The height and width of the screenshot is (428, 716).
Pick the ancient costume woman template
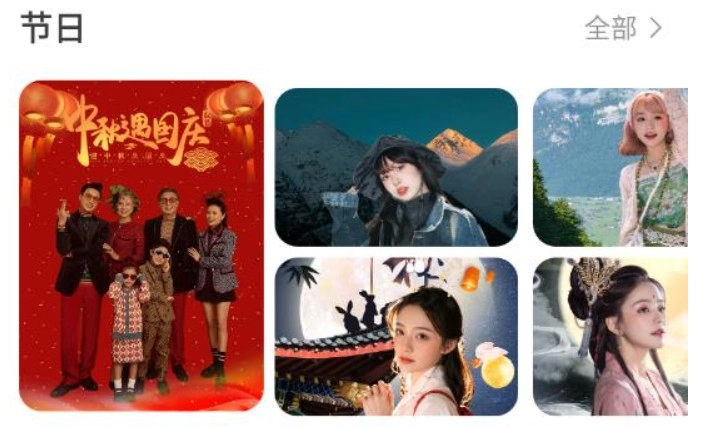[610, 336]
